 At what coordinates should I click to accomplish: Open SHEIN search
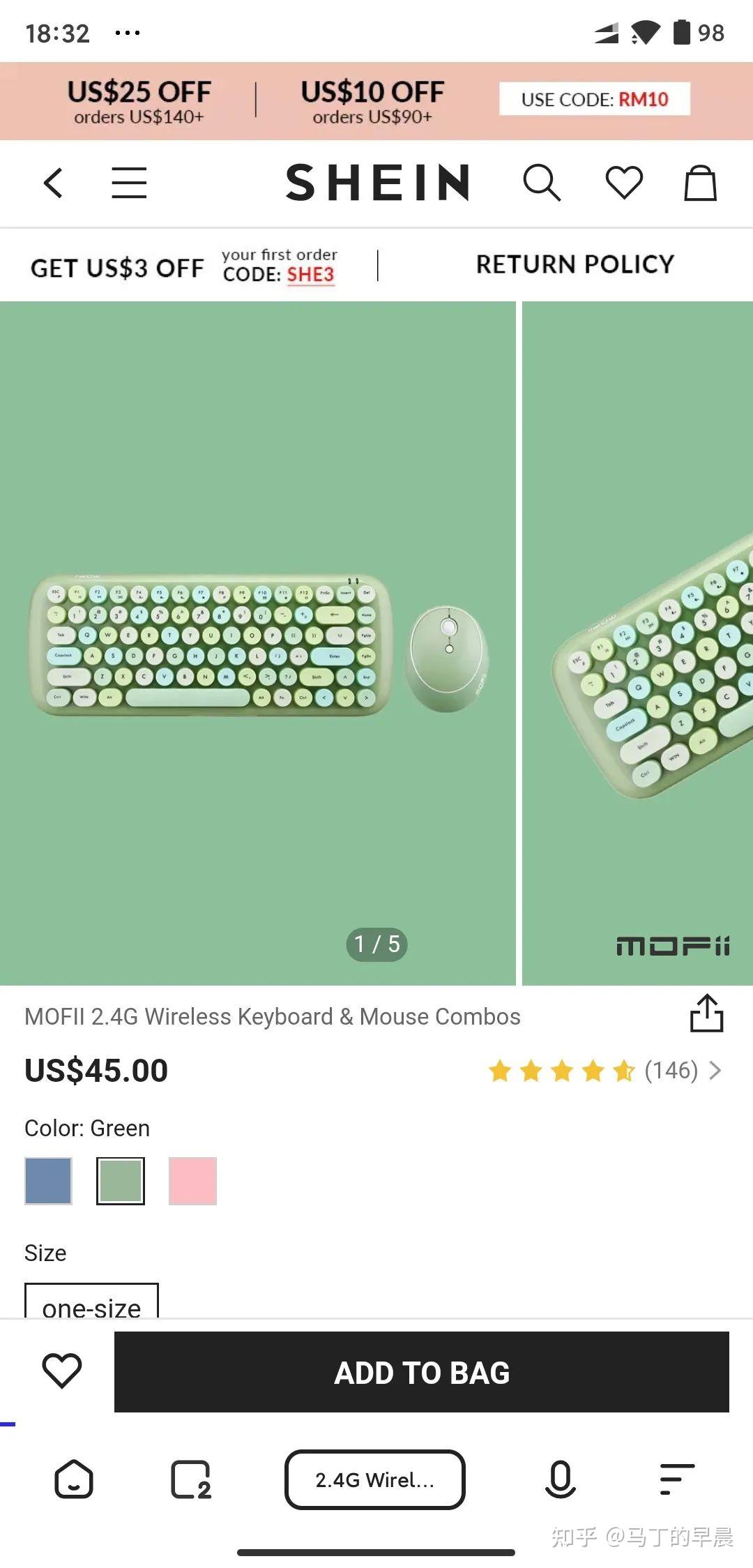(542, 183)
